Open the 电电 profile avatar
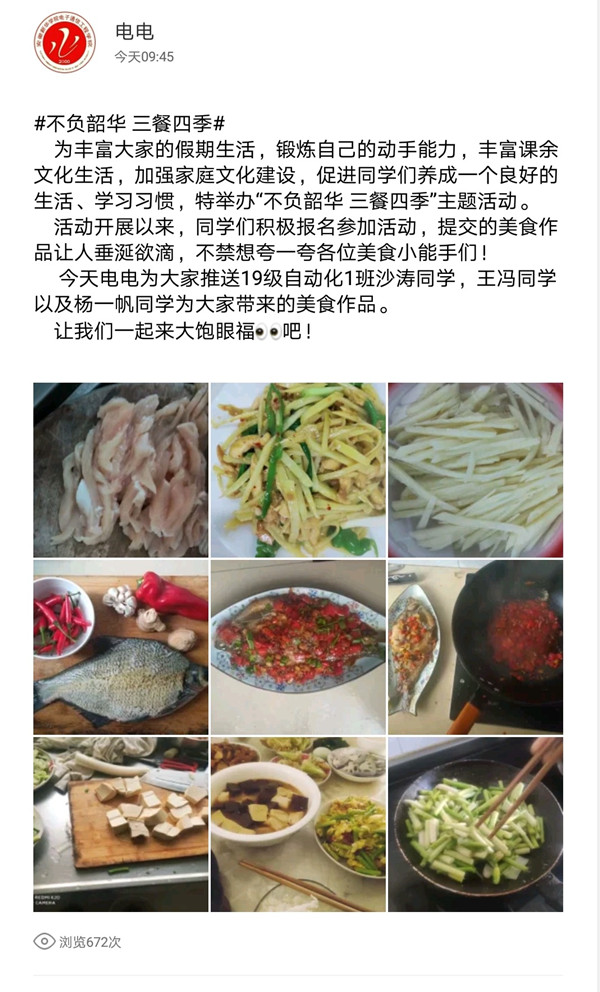 click(x=65, y=42)
